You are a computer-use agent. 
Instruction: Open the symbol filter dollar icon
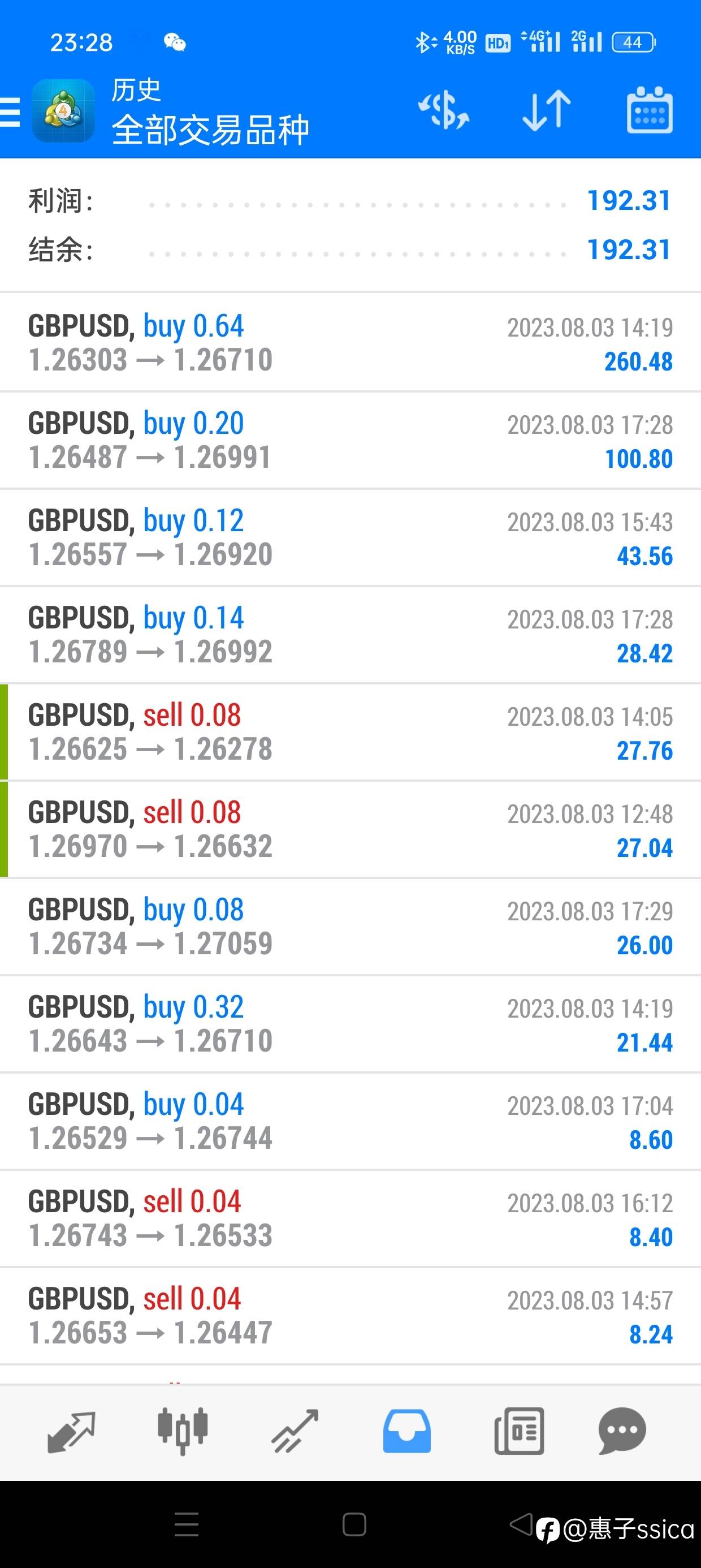[x=444, y=111]
